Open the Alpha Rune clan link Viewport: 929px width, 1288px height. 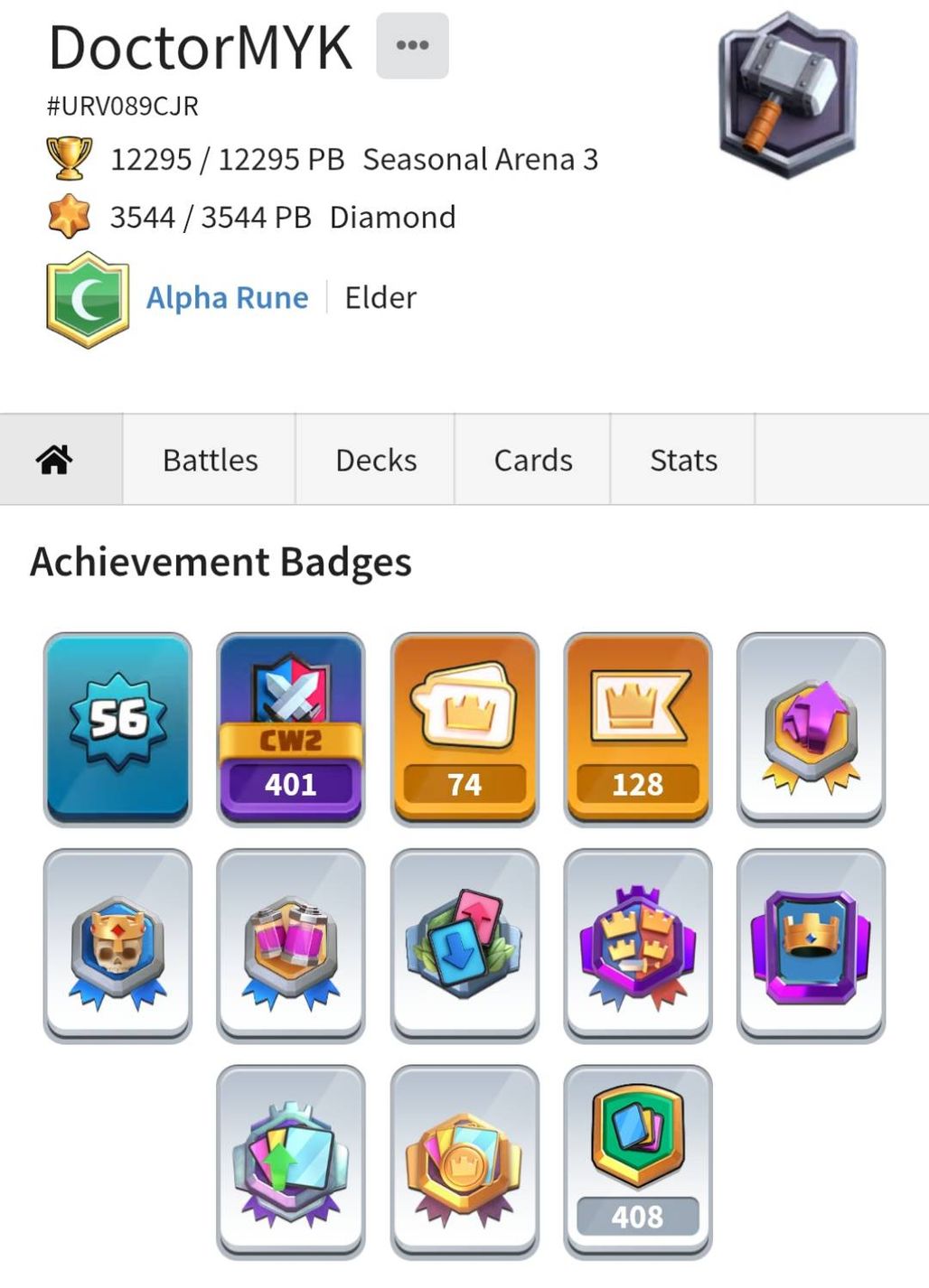click(x=227, y=297)
